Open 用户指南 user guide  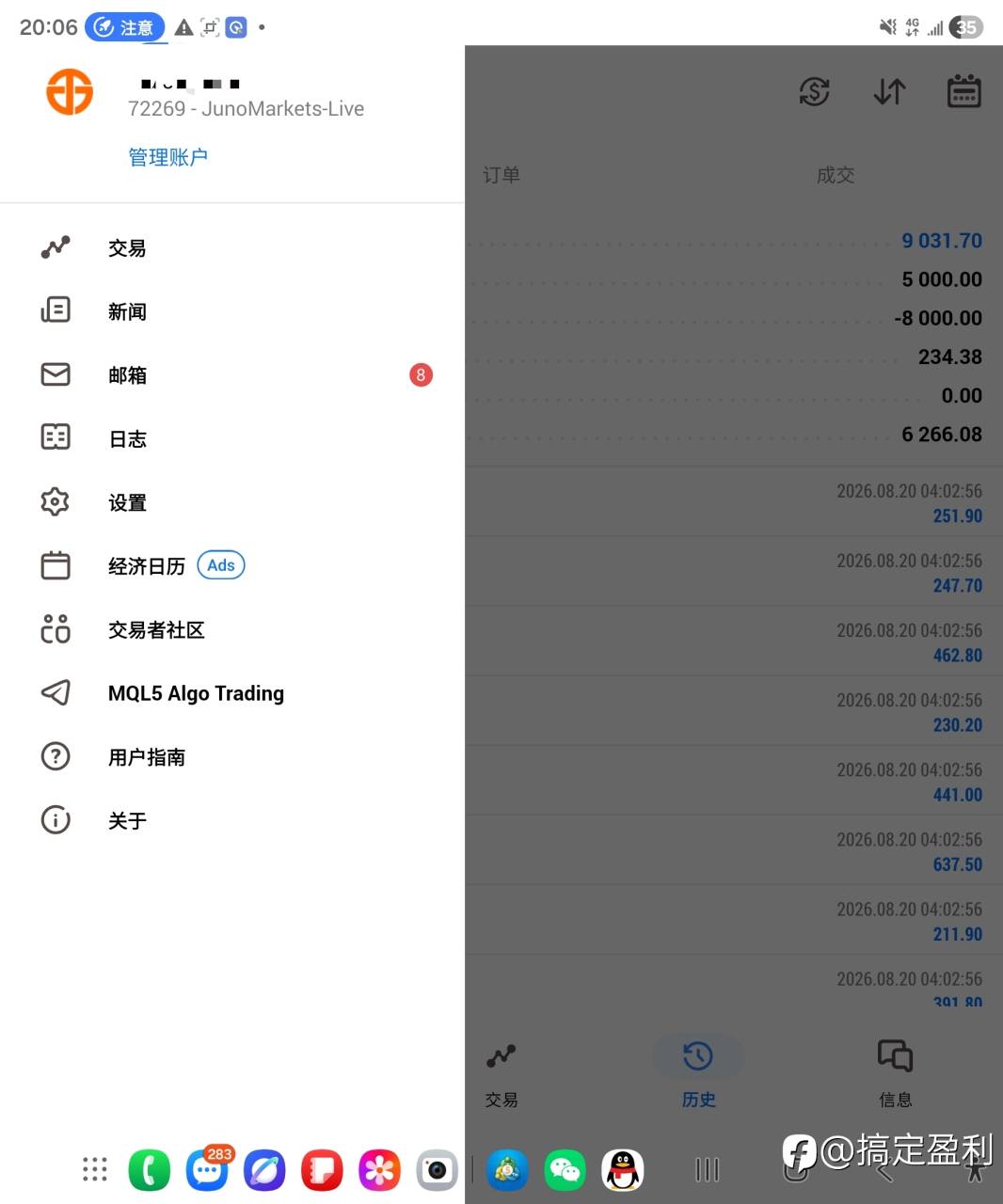point(232,756)
